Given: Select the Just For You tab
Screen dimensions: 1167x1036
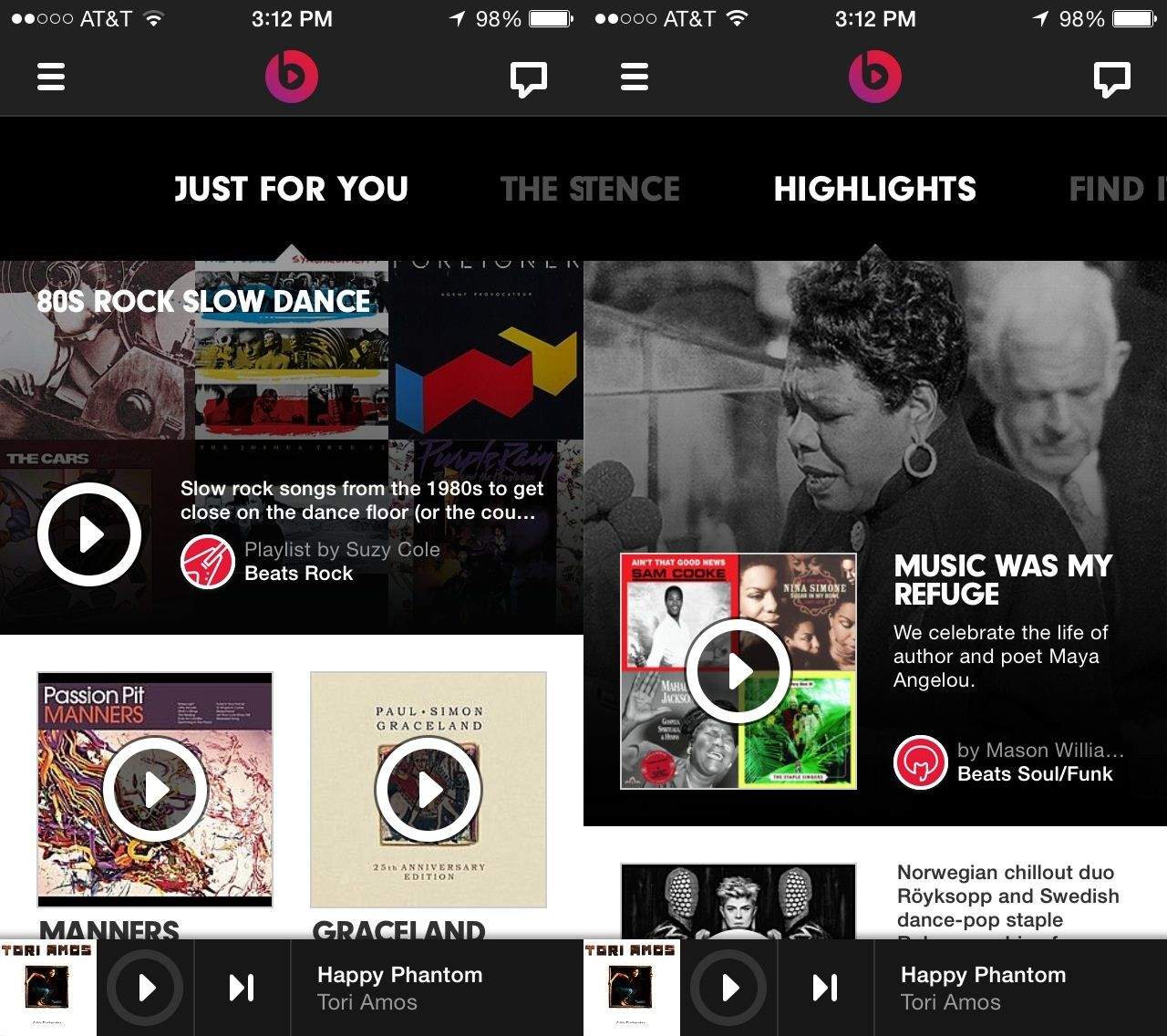Looking at the screenshot, I should tap(291, 189).
